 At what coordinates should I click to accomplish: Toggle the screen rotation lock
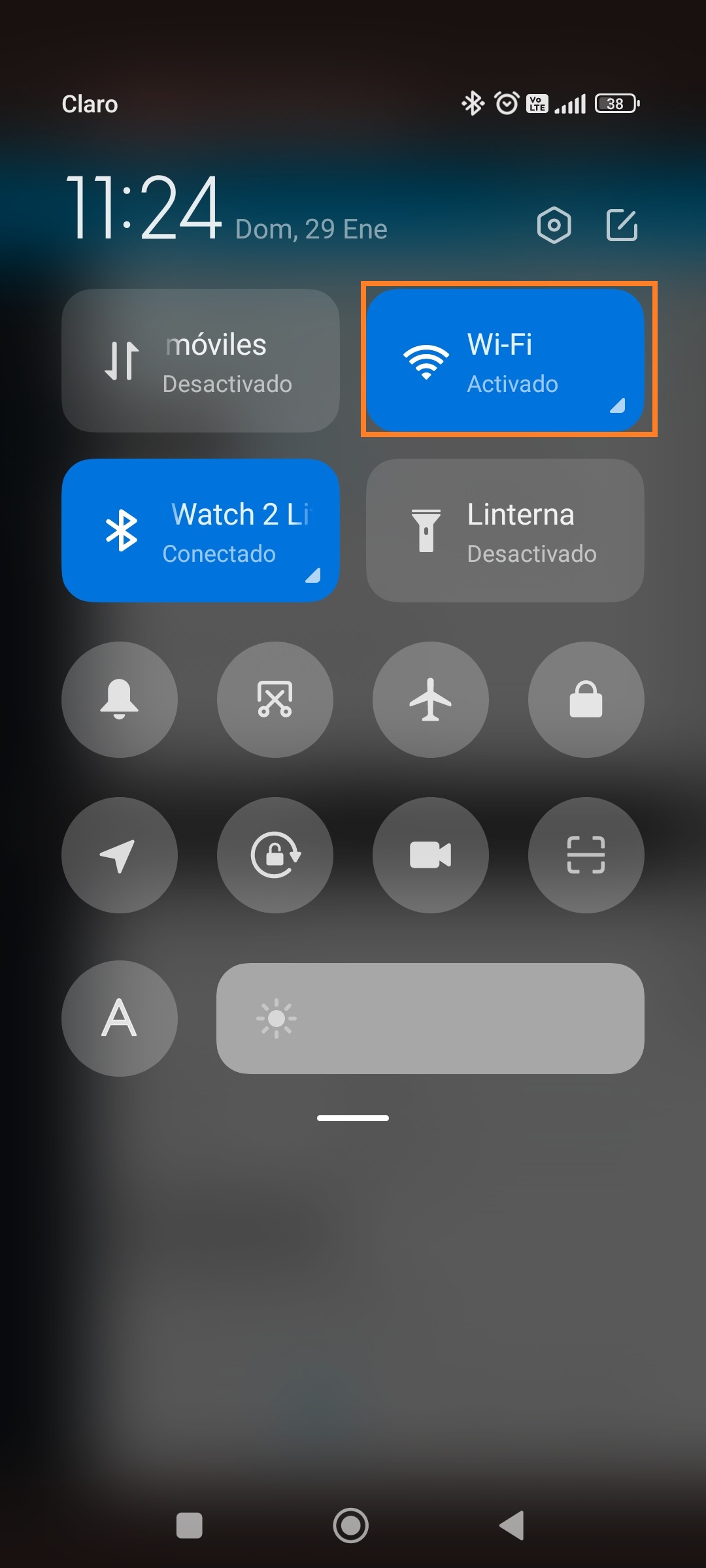[275, 855]
